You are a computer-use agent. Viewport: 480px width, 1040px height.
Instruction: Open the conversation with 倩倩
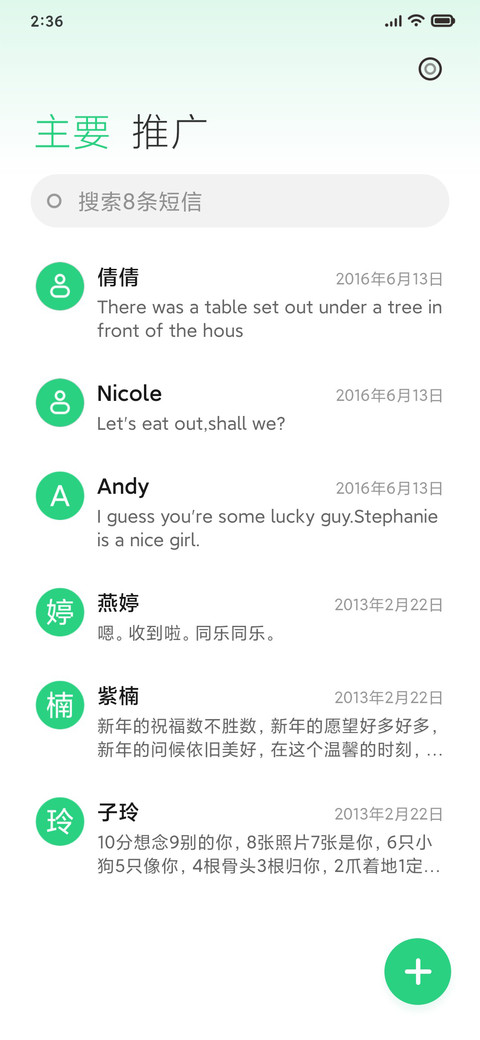[240, 303]
